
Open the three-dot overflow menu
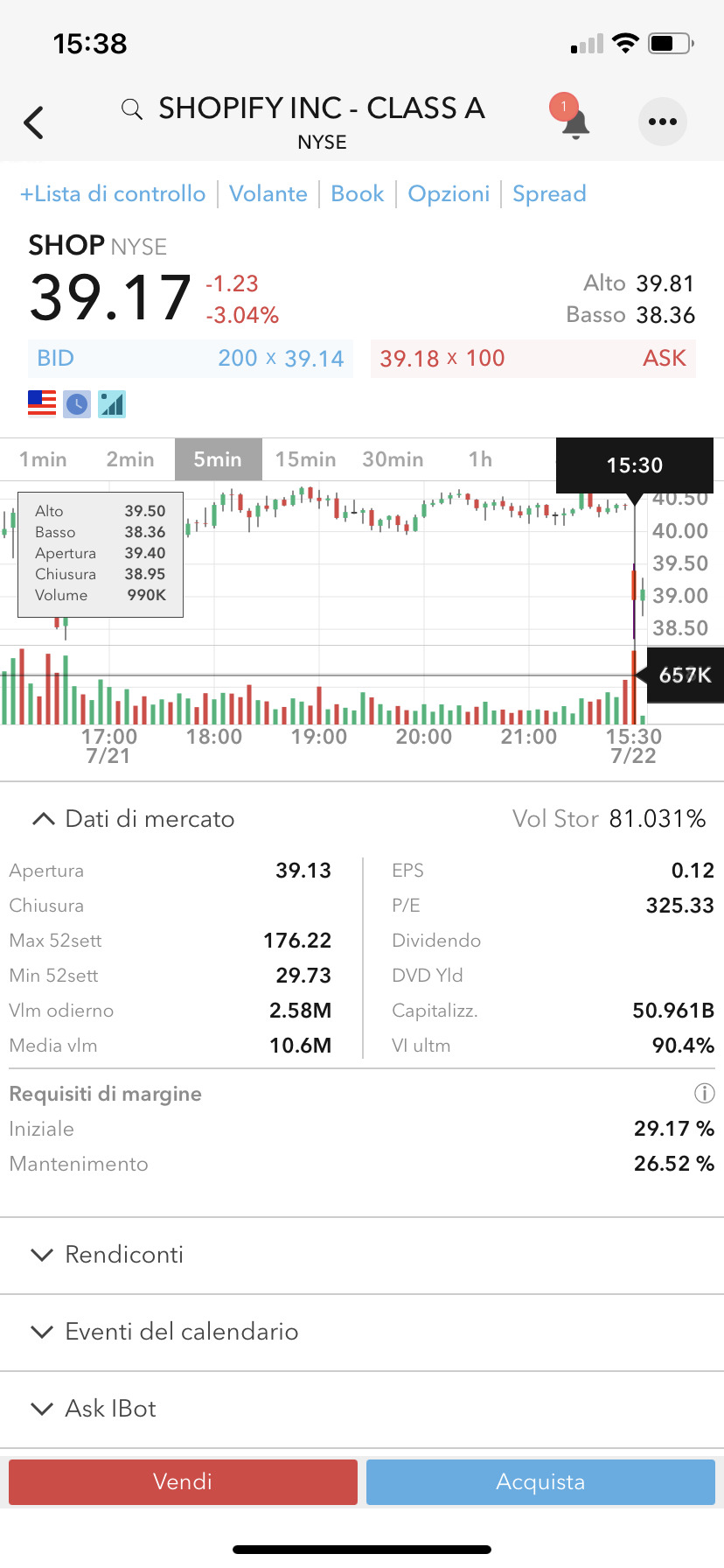click(662, 122)
